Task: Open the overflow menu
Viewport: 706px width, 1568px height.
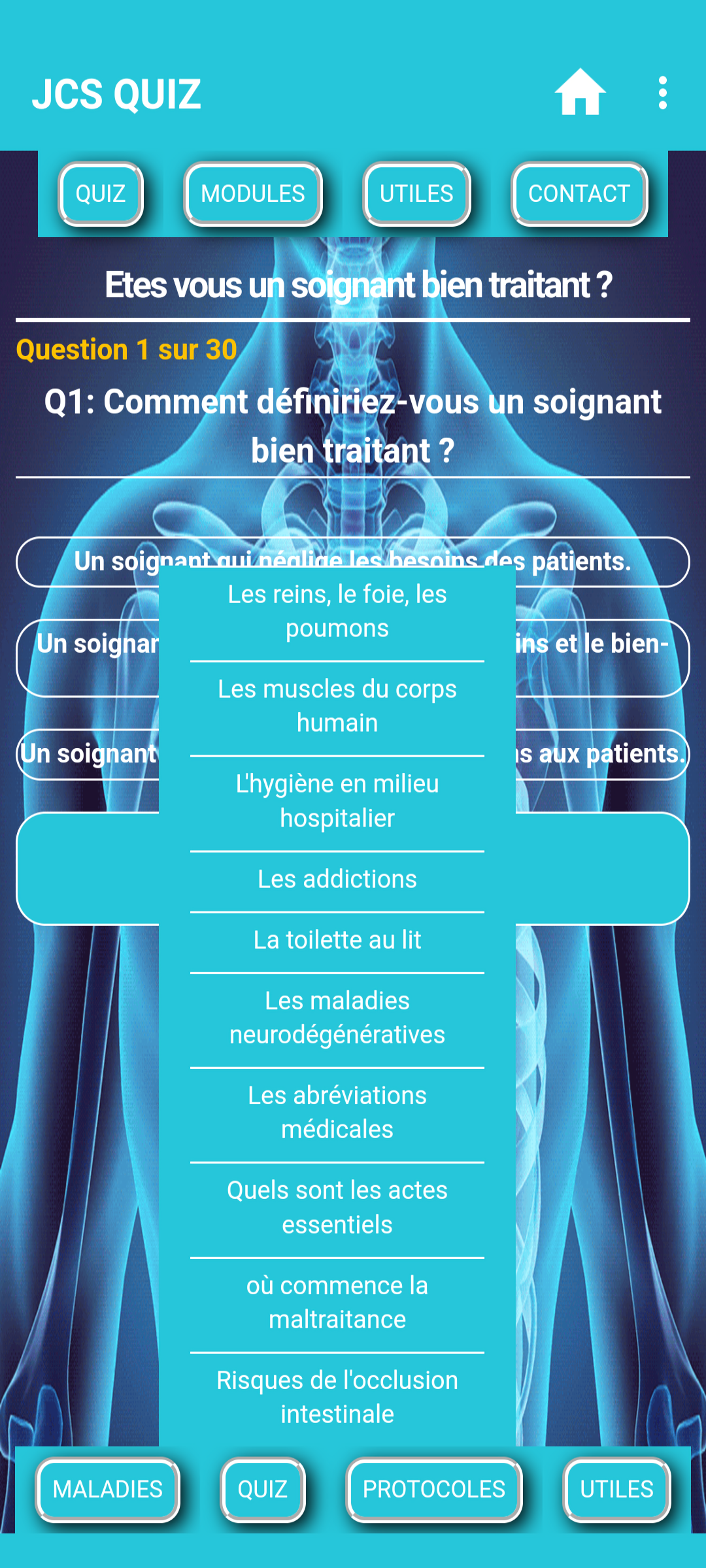Action: click(662, 93)
